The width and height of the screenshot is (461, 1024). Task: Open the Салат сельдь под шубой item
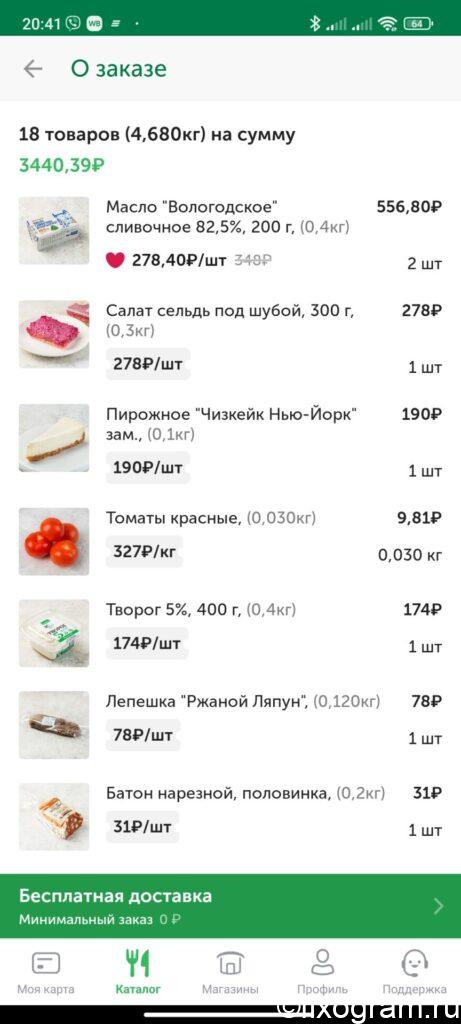coord(230,338)
